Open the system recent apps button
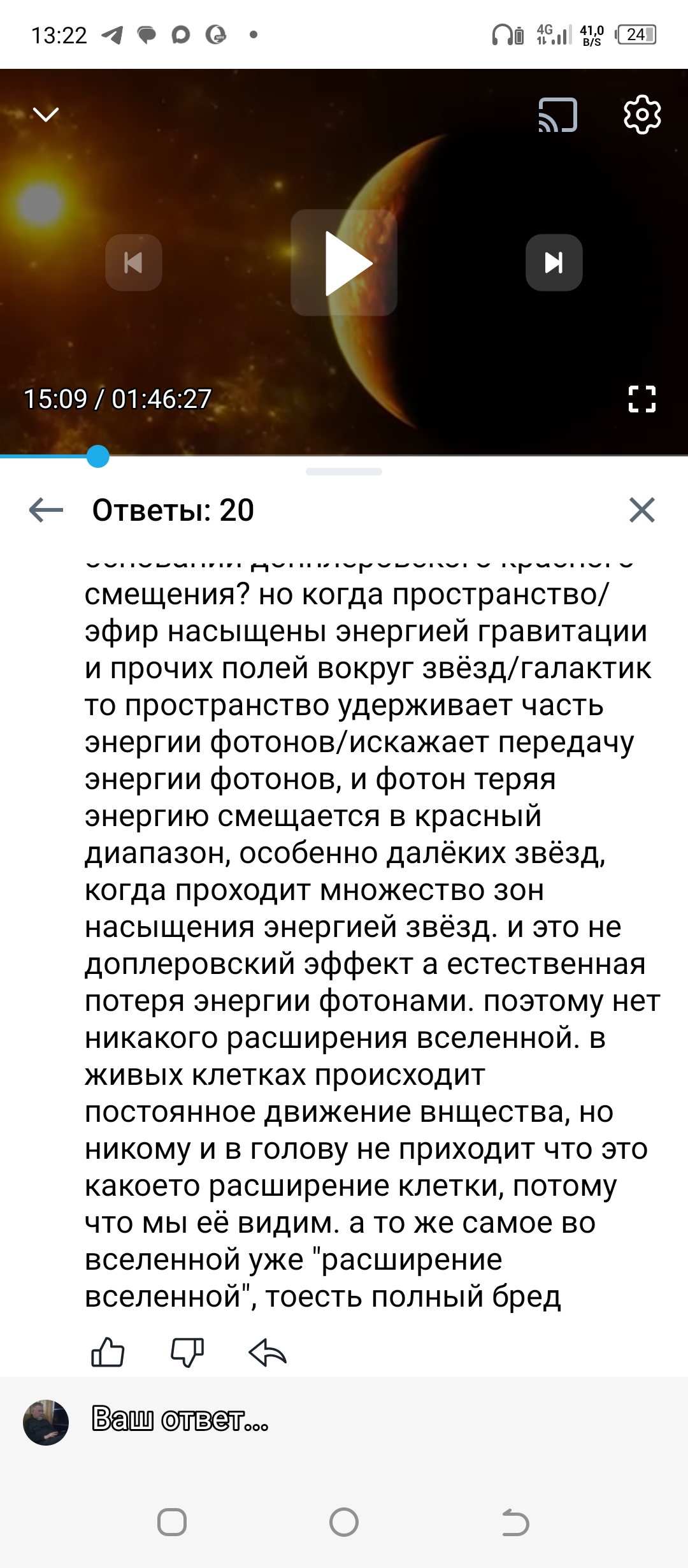Viewport: 688px width, 1568px height. pos(172,1523)
